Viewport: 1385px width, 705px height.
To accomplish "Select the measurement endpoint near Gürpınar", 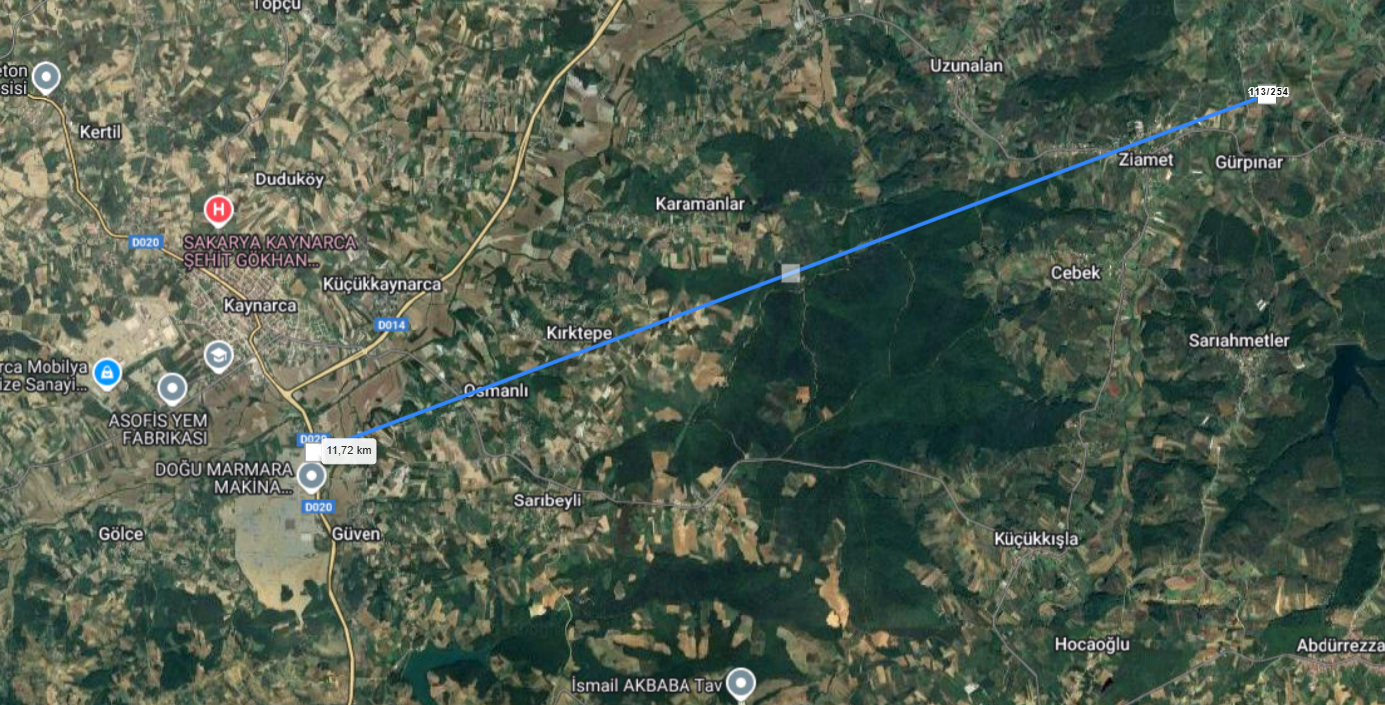I will click(x=1258, y=97).
